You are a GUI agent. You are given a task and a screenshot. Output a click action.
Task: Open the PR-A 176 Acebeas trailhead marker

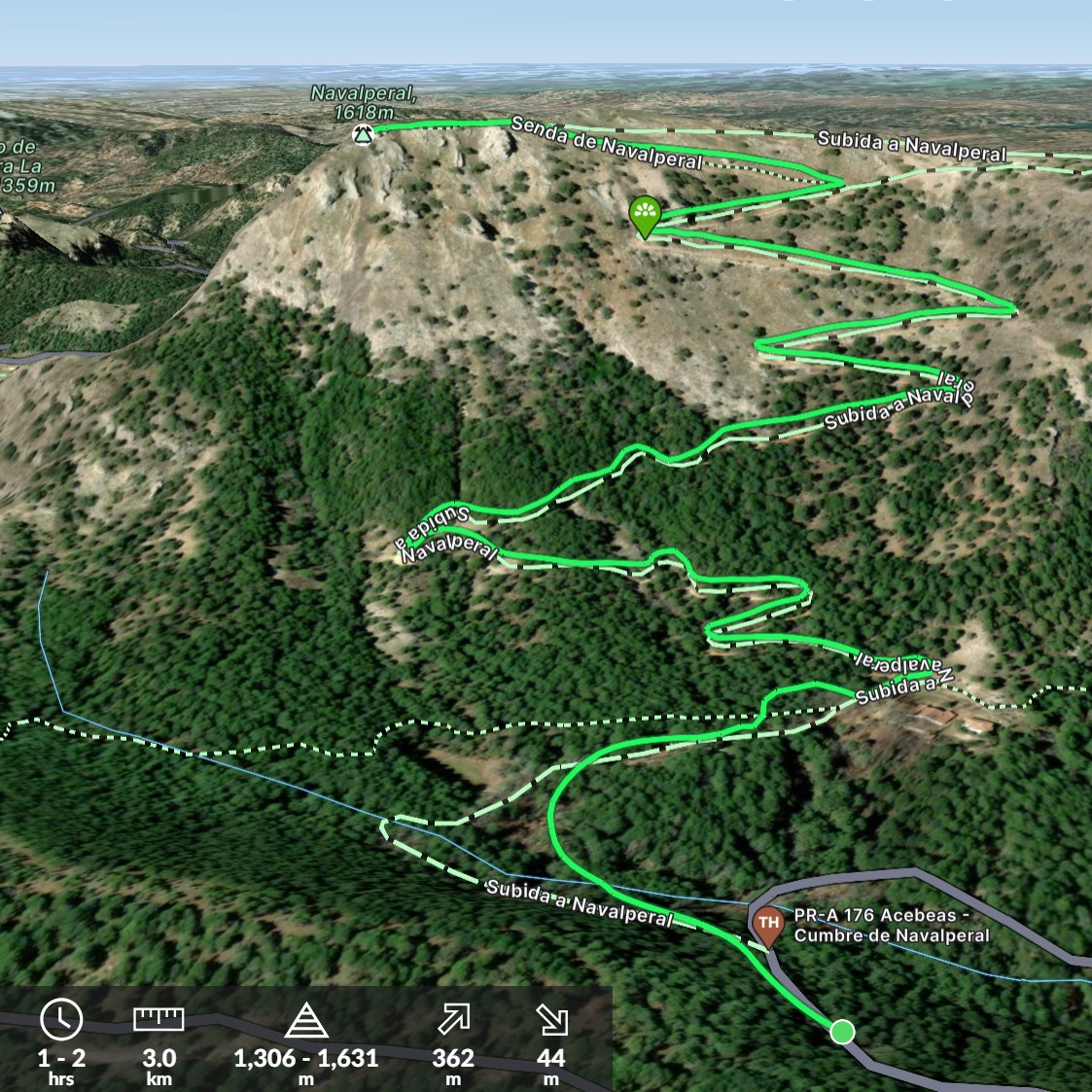(768, 924)
